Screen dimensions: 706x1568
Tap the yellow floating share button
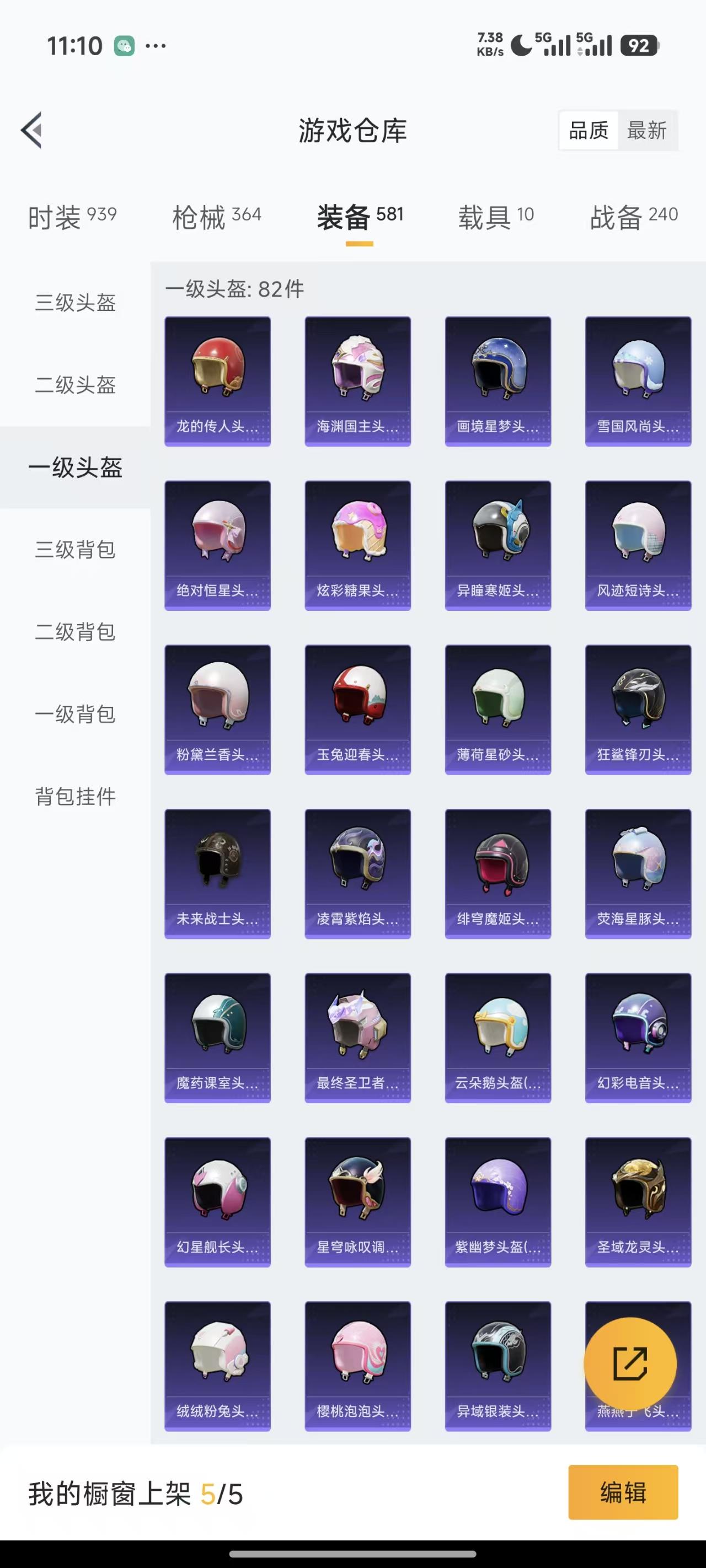(x=630, y=1364)
